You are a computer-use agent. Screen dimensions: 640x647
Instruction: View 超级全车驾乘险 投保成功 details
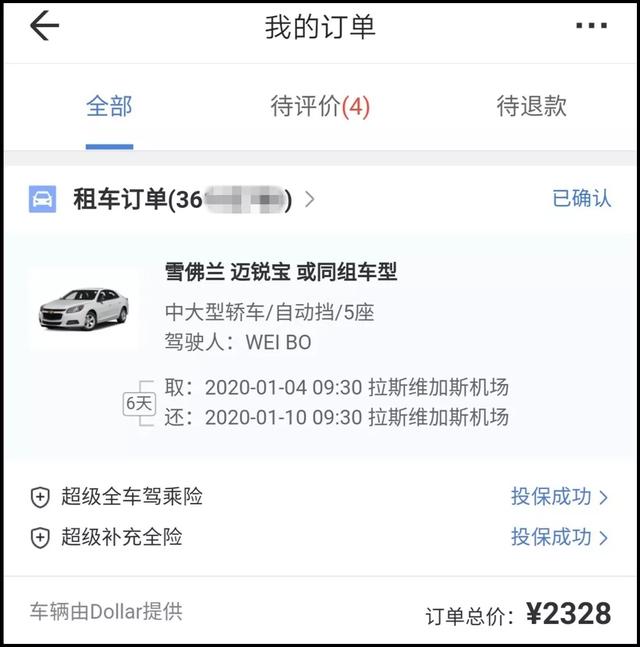click(x=559, y=496)
